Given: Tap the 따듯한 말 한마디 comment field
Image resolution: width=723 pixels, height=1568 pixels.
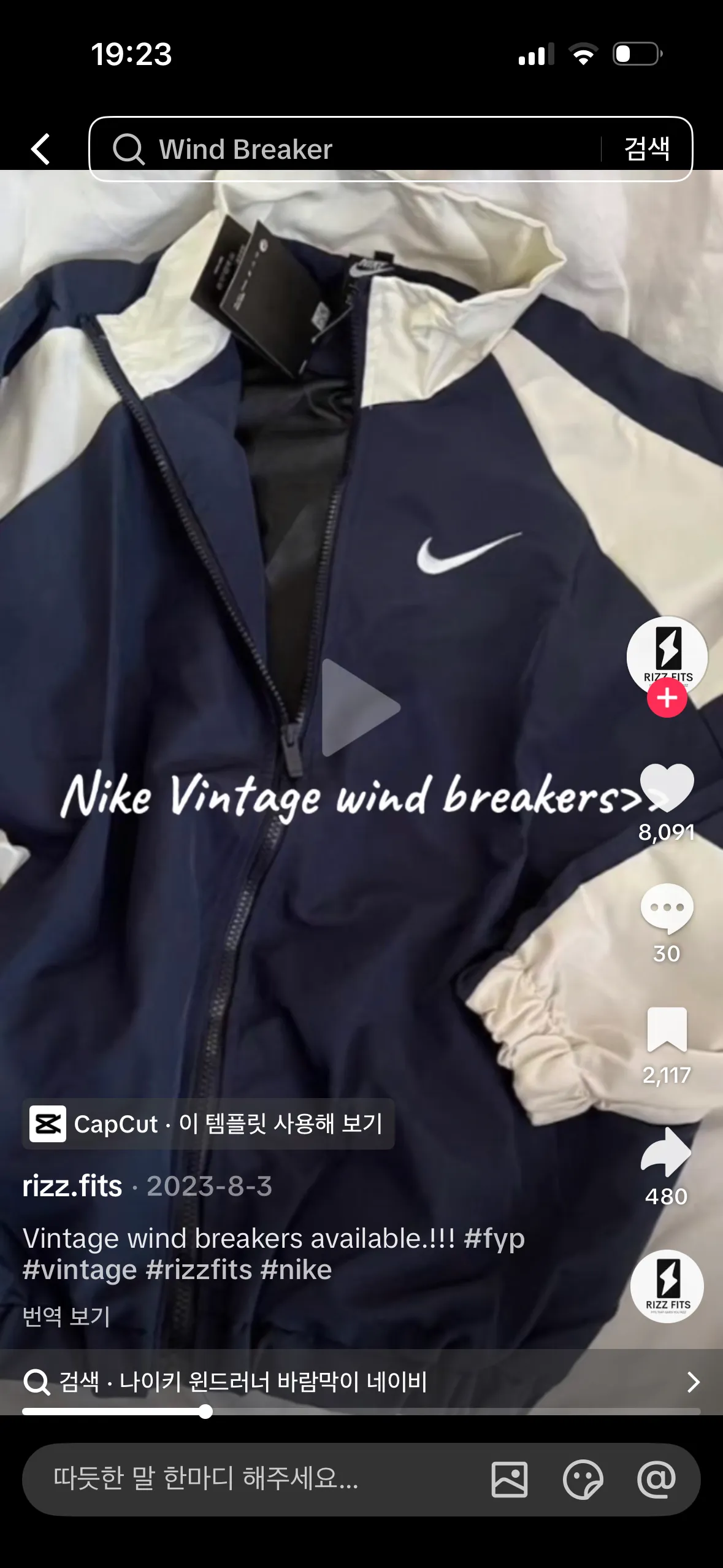Looking at the screenshot, I should (x=245, y=1478).
